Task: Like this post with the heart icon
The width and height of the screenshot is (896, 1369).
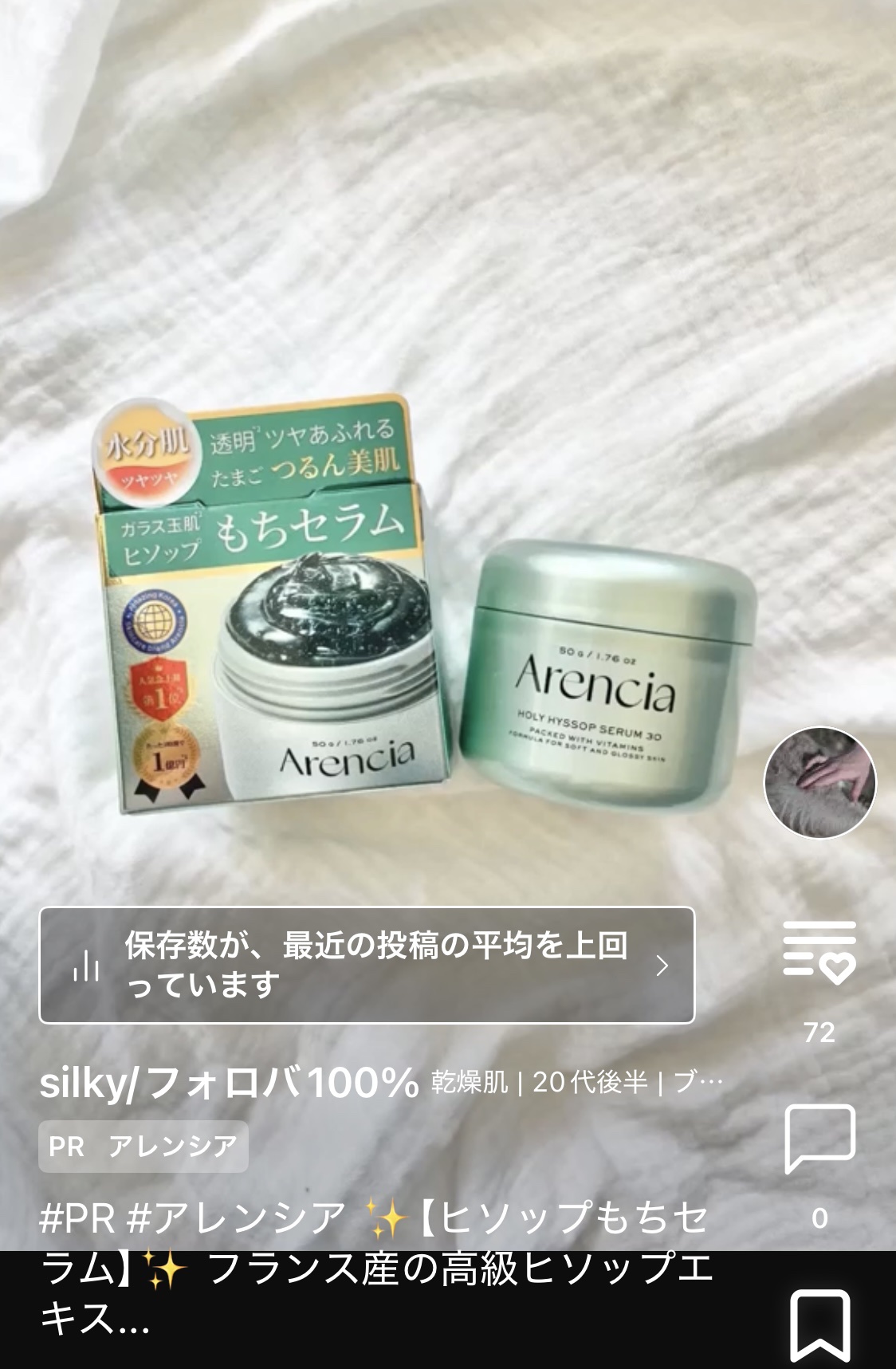Action: 819,953
